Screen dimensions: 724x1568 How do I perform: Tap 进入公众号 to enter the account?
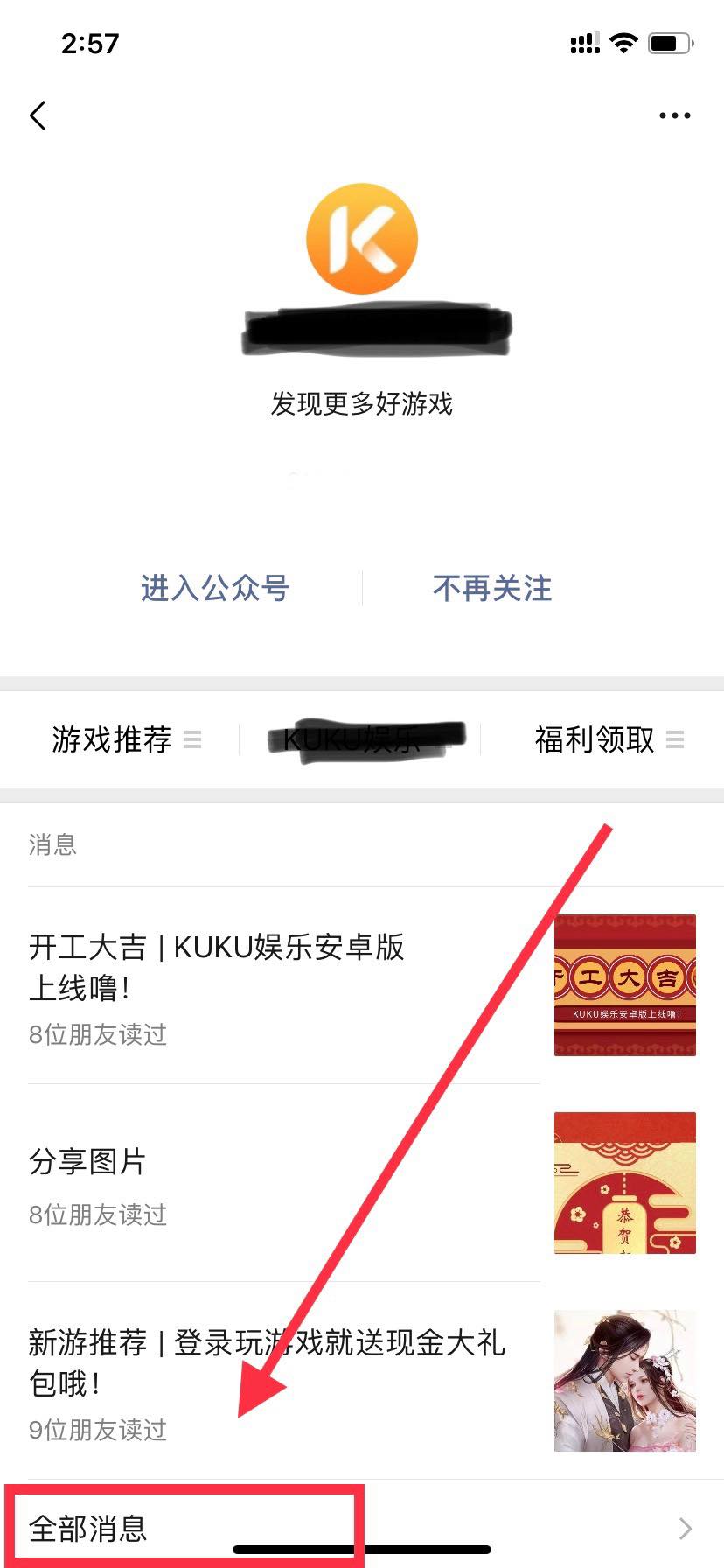(215, 588)
